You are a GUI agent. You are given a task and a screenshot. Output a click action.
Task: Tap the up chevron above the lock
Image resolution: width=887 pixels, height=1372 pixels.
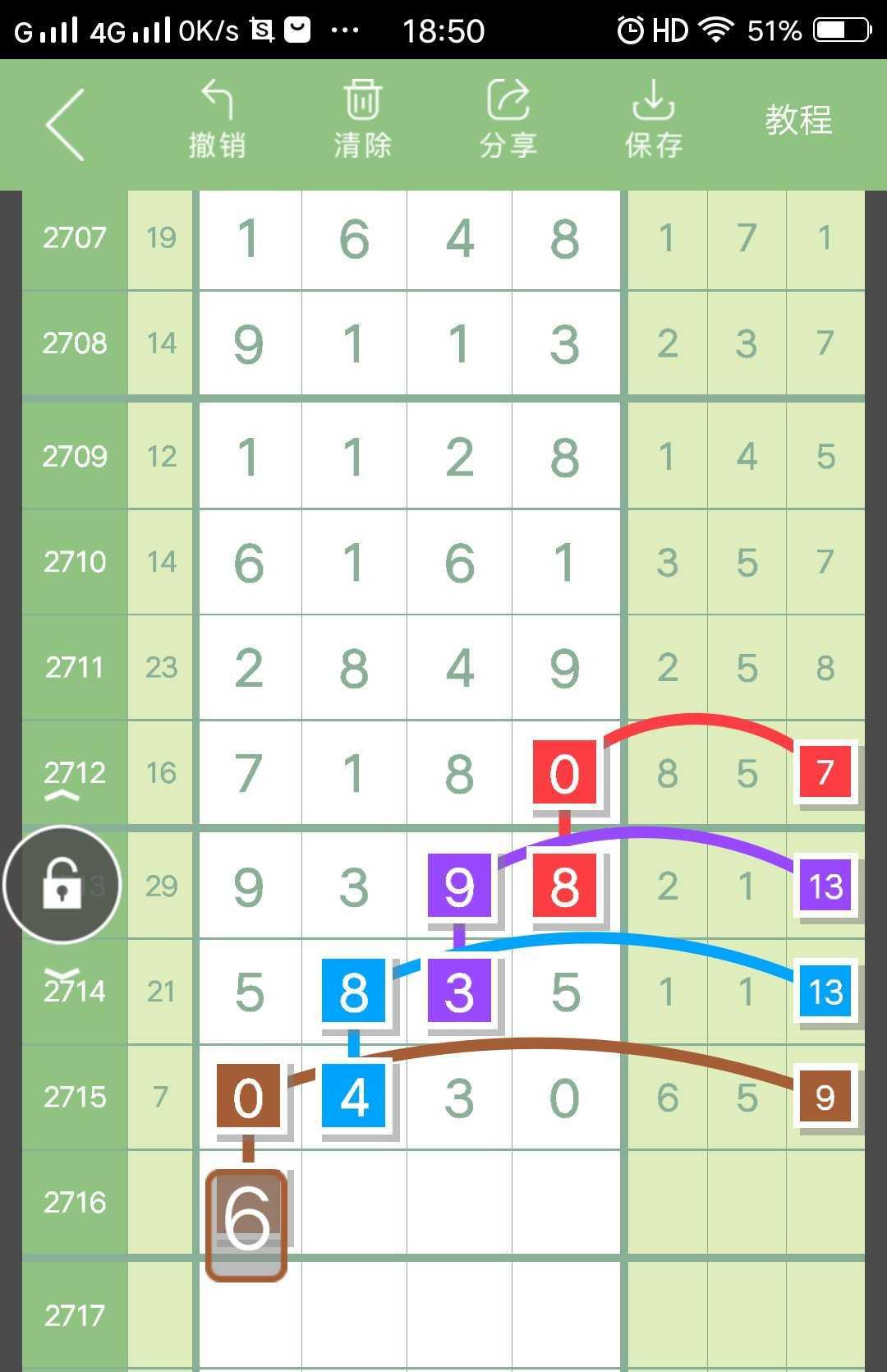tap(62, 795)
